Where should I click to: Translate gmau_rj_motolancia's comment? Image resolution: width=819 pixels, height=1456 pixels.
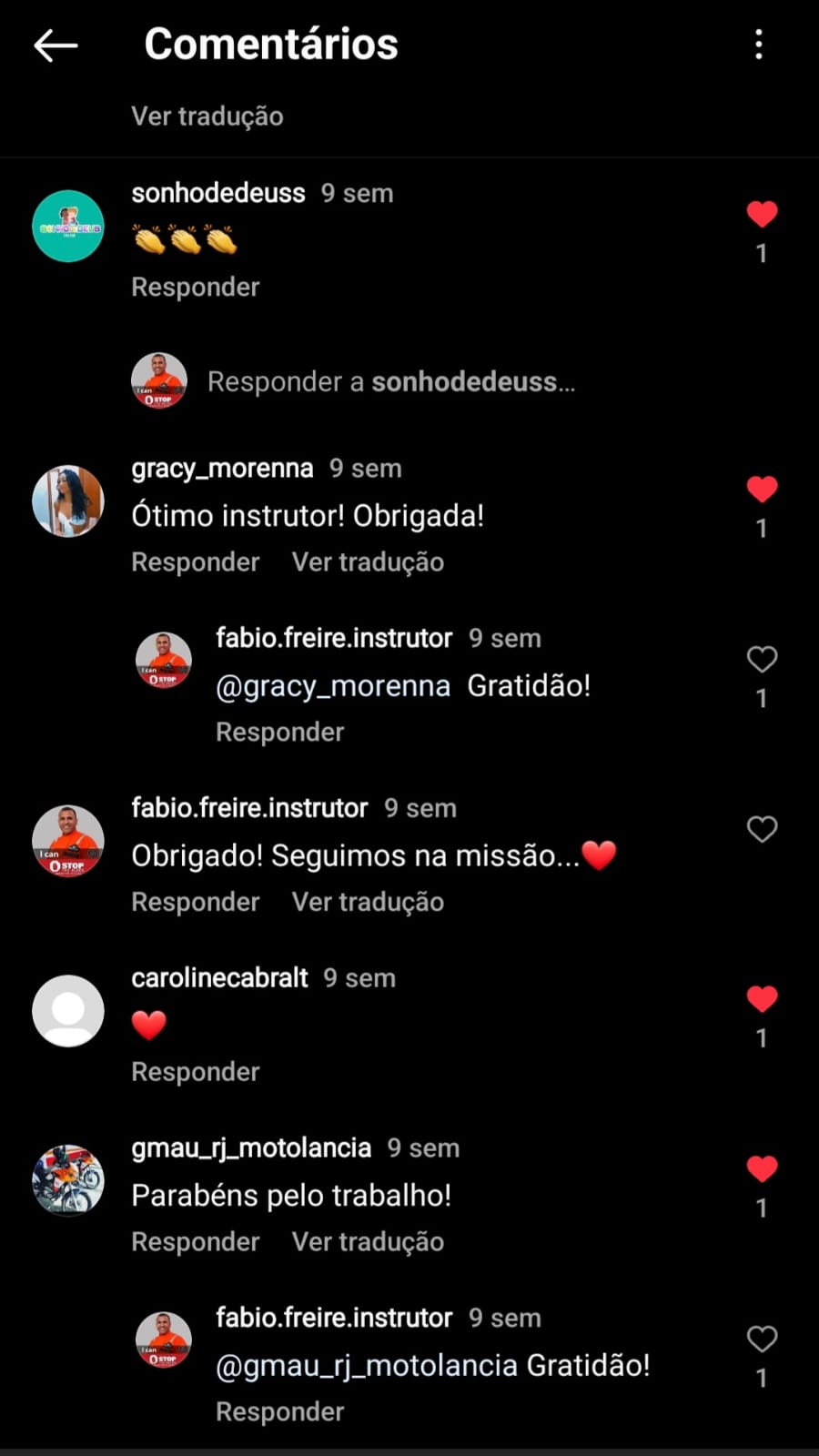[368, 1242]
